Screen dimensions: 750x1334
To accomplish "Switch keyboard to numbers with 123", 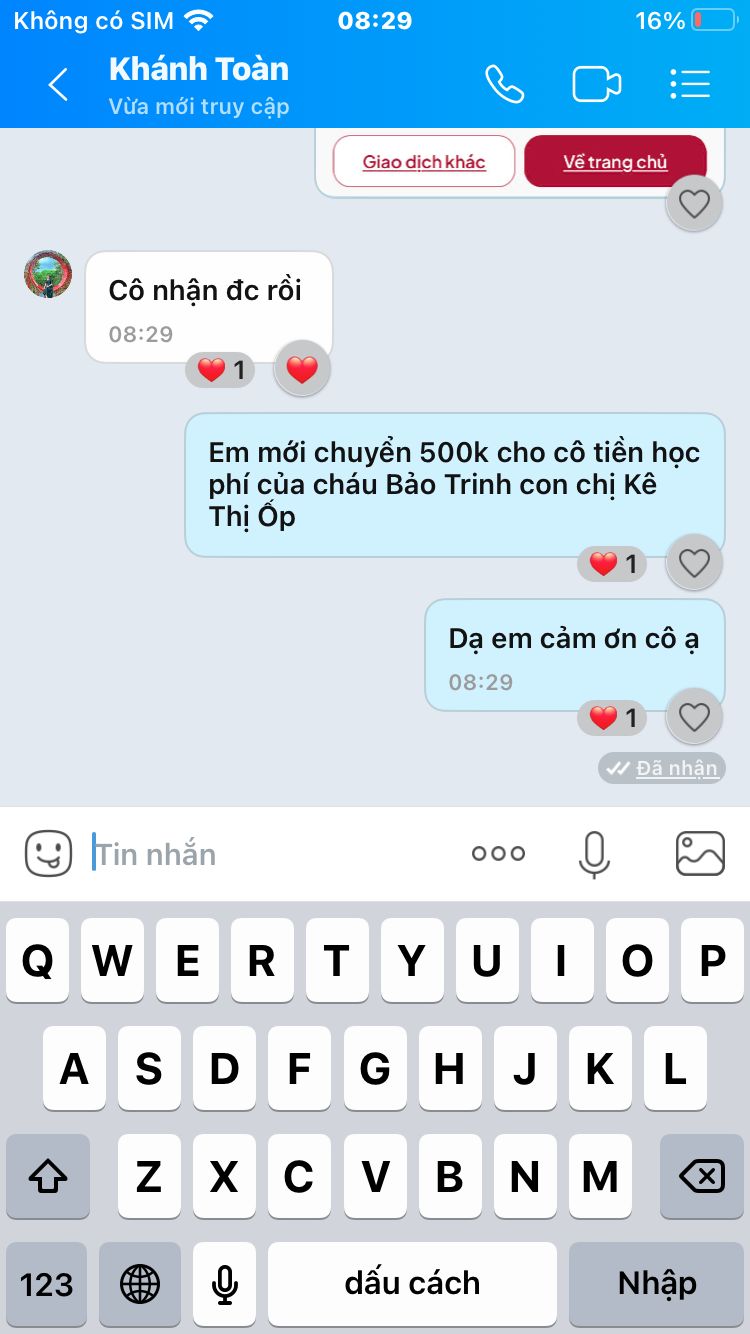I will 47,1284.
